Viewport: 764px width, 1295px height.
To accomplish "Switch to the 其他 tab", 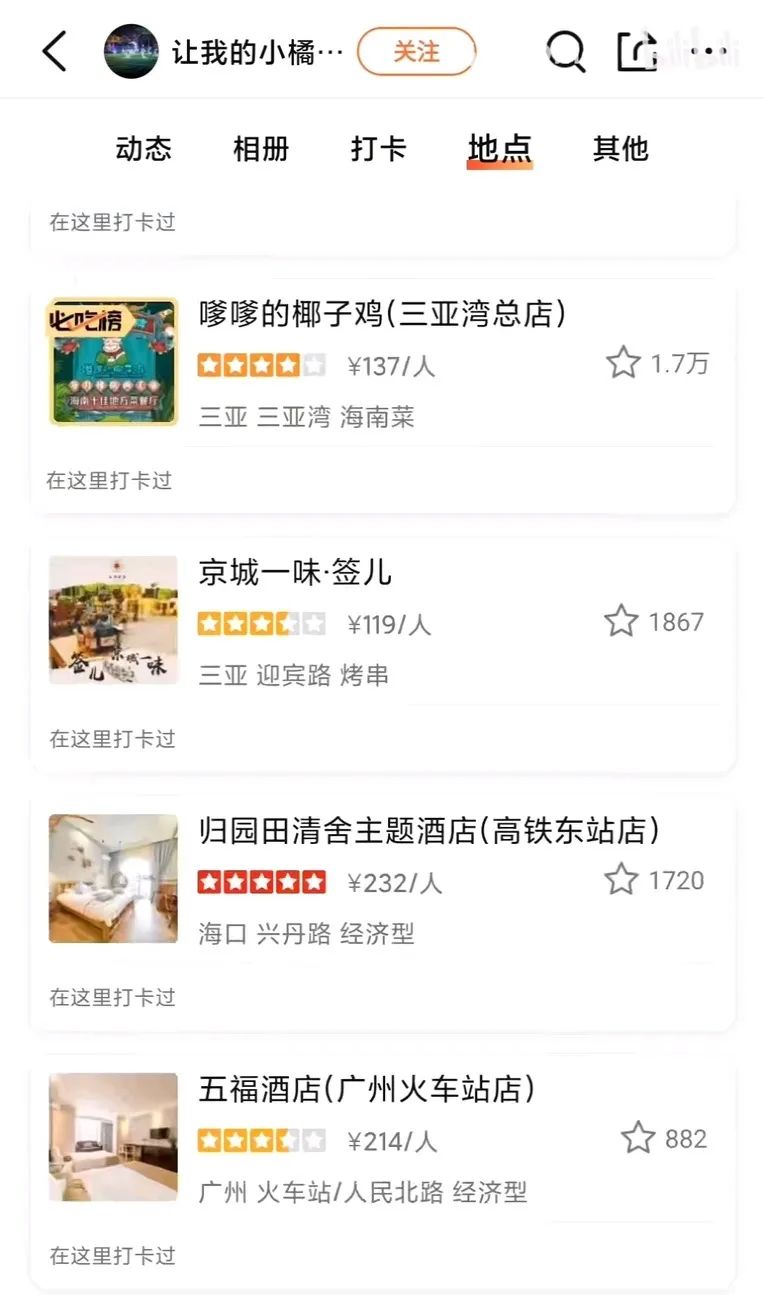I will [x=620, y=149].
